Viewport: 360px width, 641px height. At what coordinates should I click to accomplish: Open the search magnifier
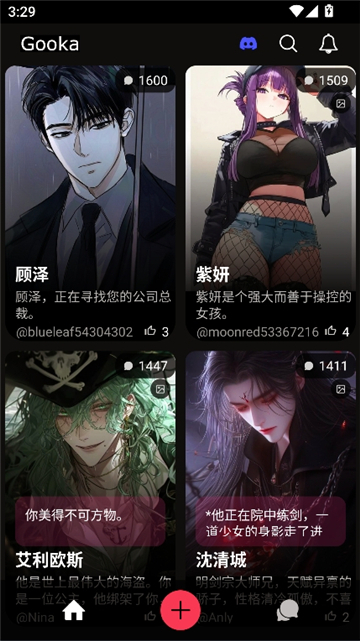288,43
